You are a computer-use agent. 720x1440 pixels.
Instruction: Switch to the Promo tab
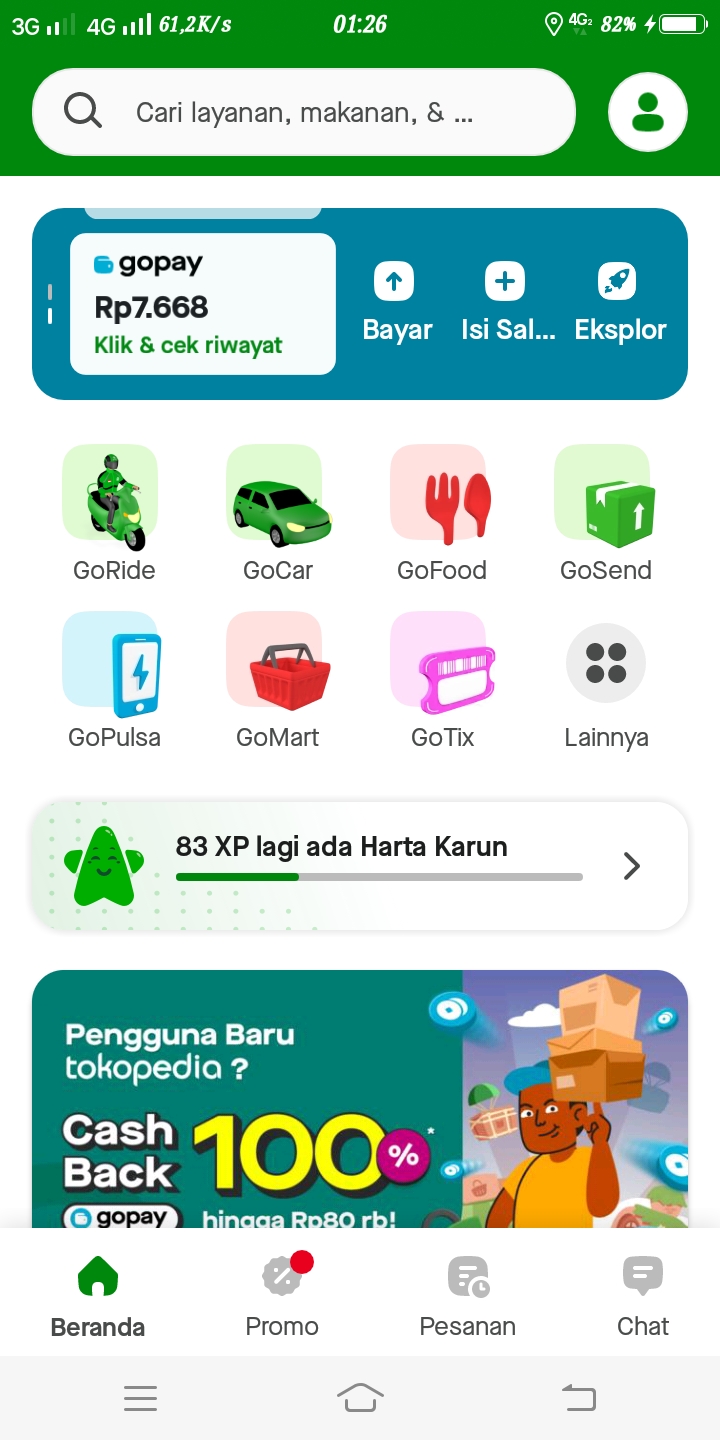[x=282, y=1294]
